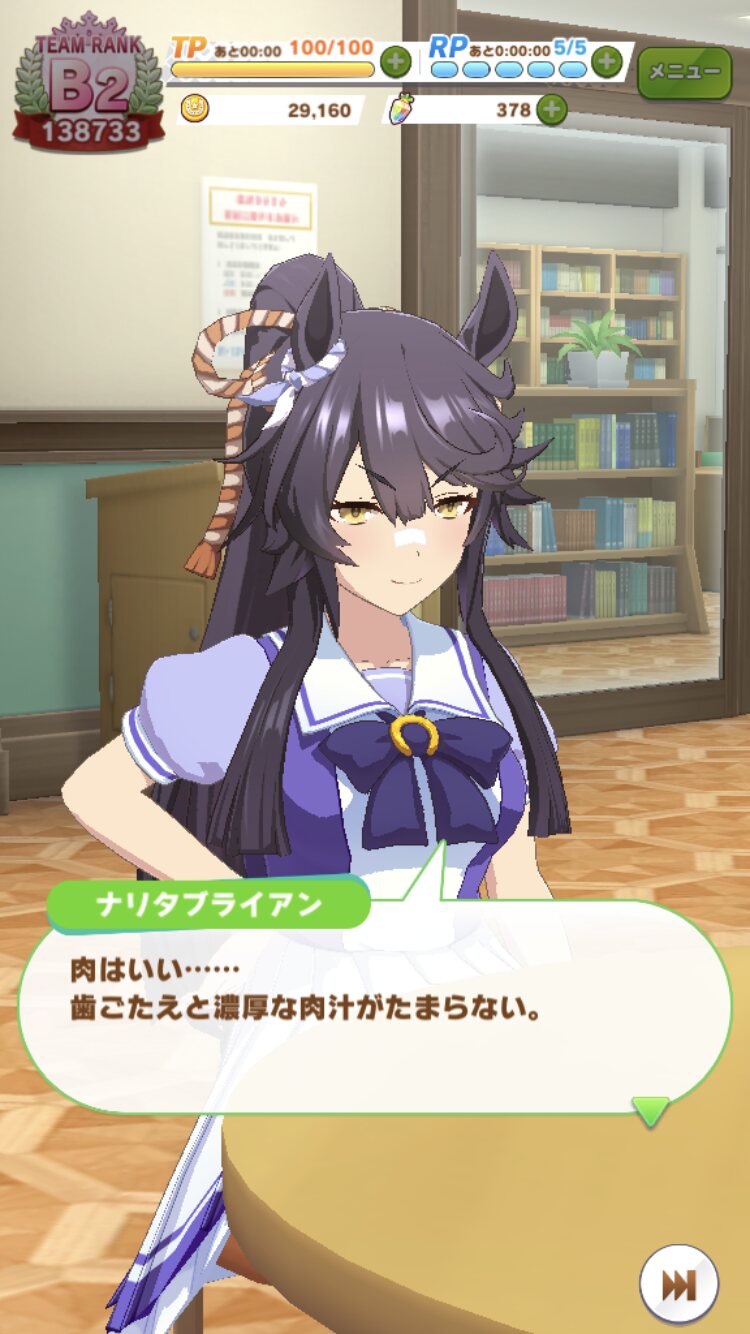Tap the plus button to add carrot jewels
Image resolution: width=750 pixels, height=1334 pixels.
click(551, 109)
